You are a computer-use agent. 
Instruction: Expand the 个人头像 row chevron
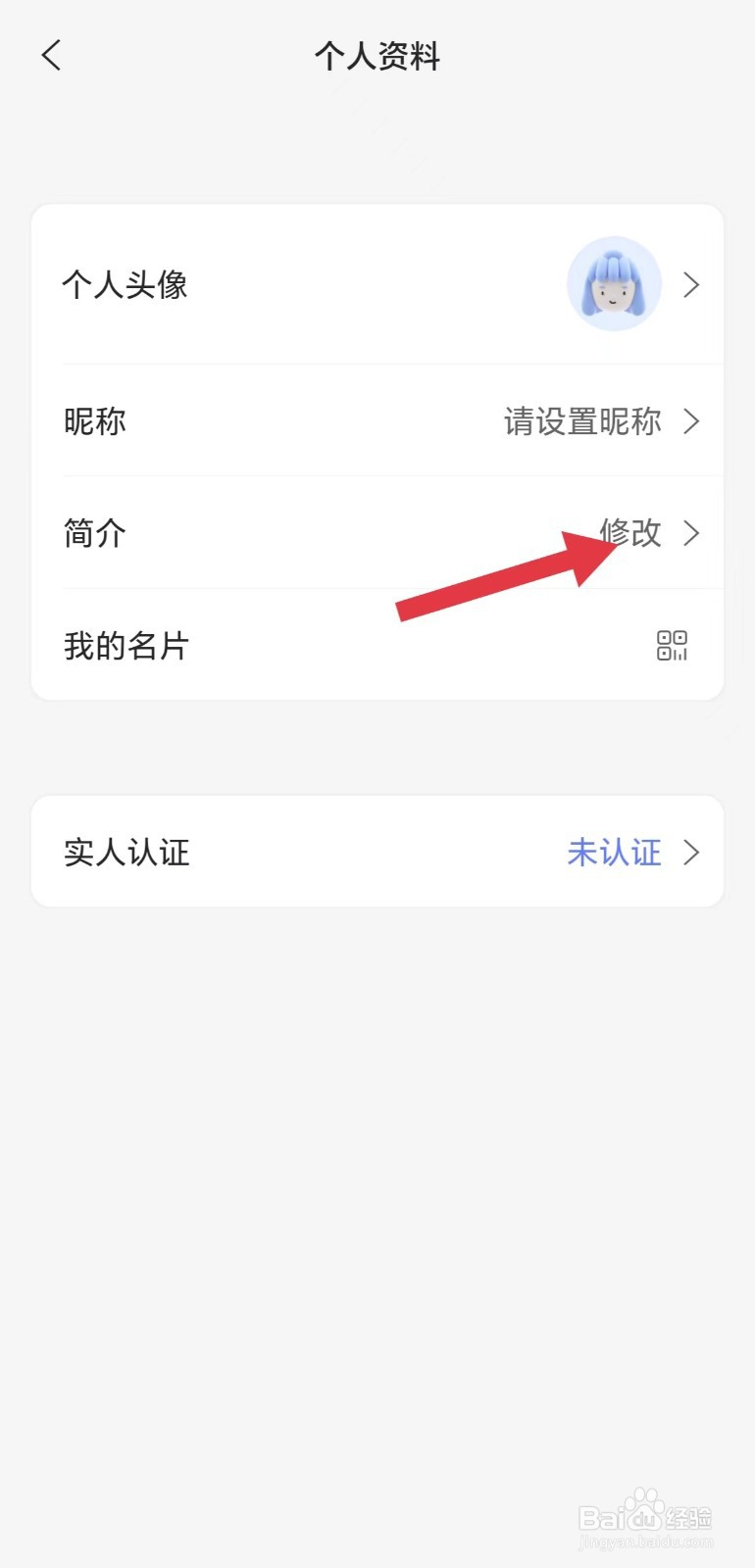pos(692,284)
